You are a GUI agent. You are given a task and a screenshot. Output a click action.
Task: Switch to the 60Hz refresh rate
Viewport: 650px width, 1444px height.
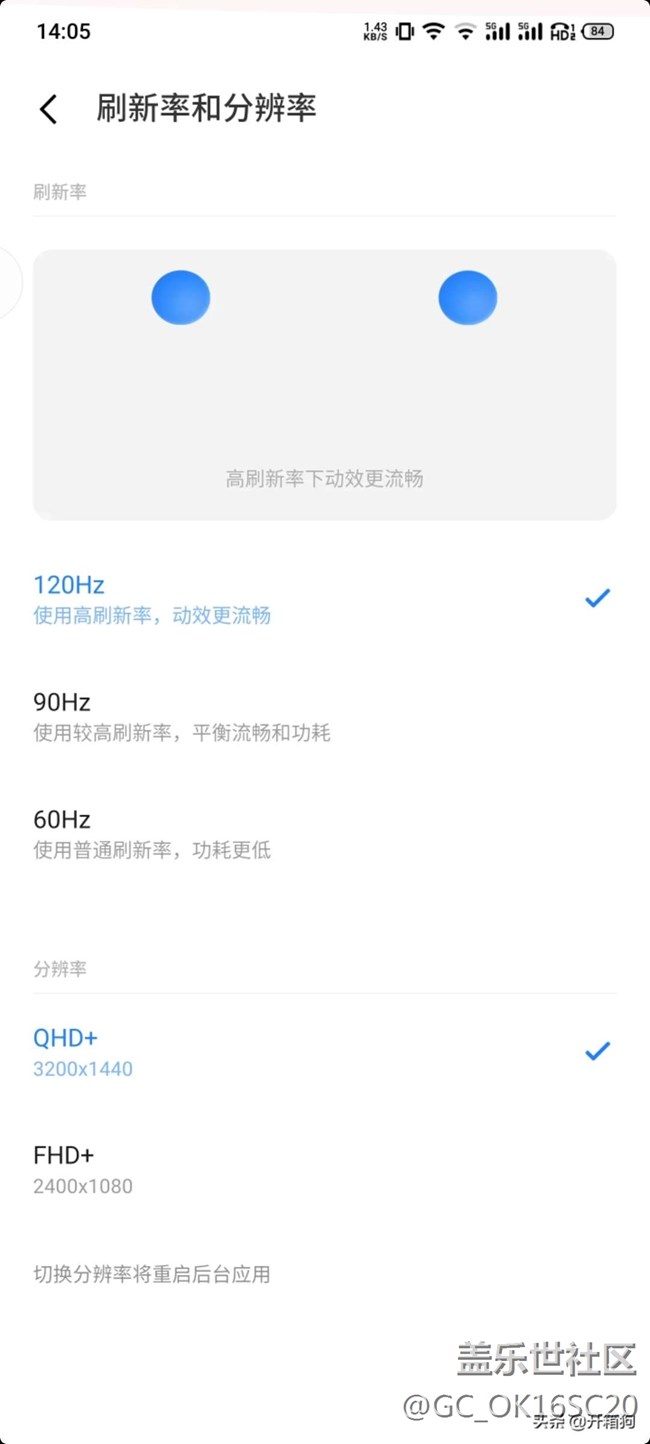point(325,833)
